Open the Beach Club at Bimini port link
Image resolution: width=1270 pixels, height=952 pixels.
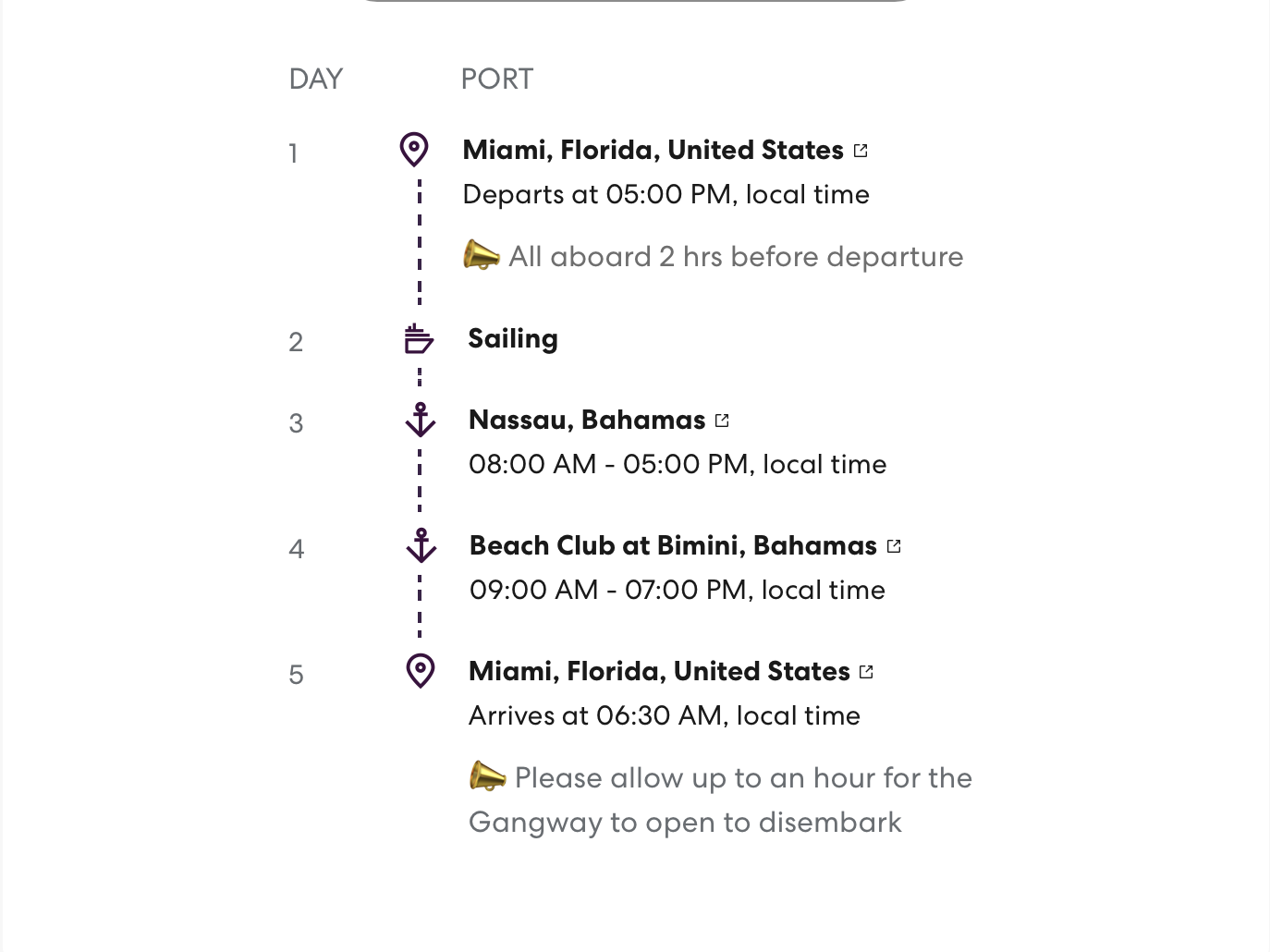[684, 546]
